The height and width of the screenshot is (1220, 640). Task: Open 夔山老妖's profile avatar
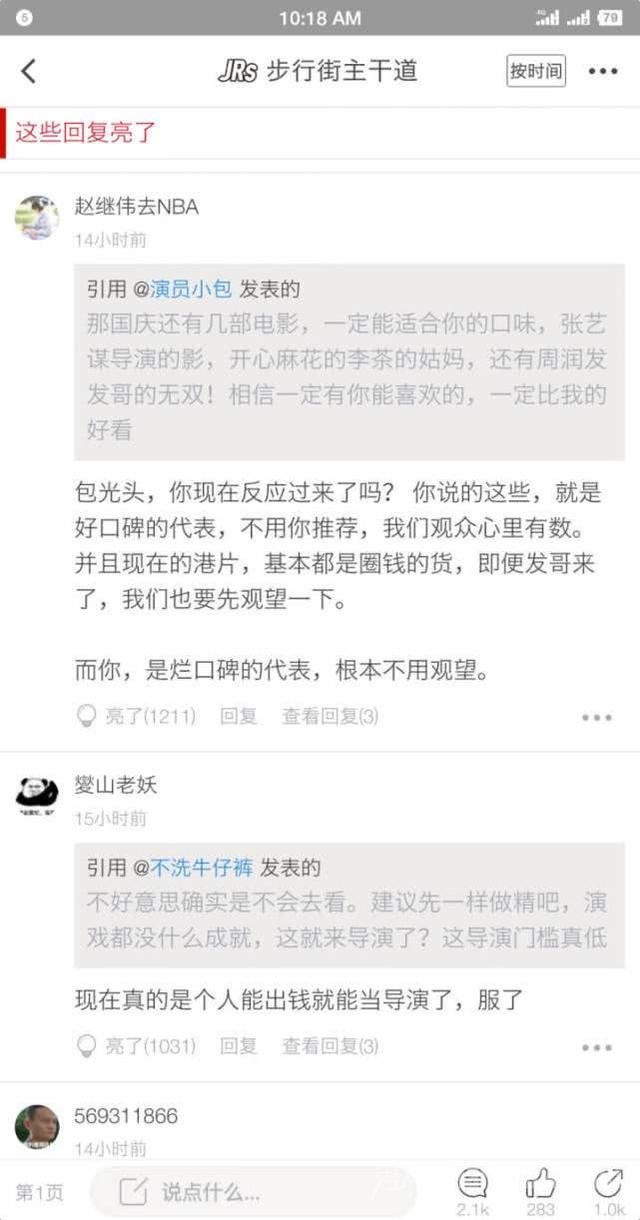click(x=37, y=797)
